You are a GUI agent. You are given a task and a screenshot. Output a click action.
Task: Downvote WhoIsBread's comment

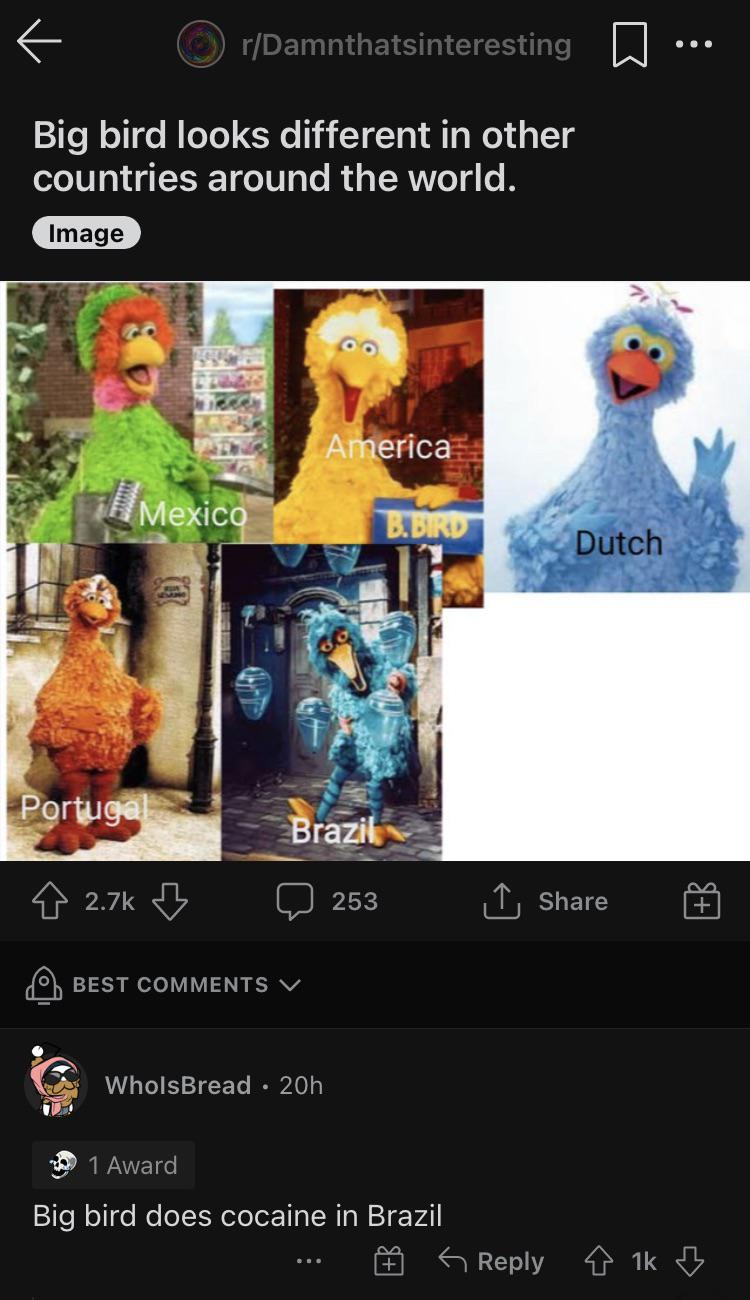[x=688, y=1261]
